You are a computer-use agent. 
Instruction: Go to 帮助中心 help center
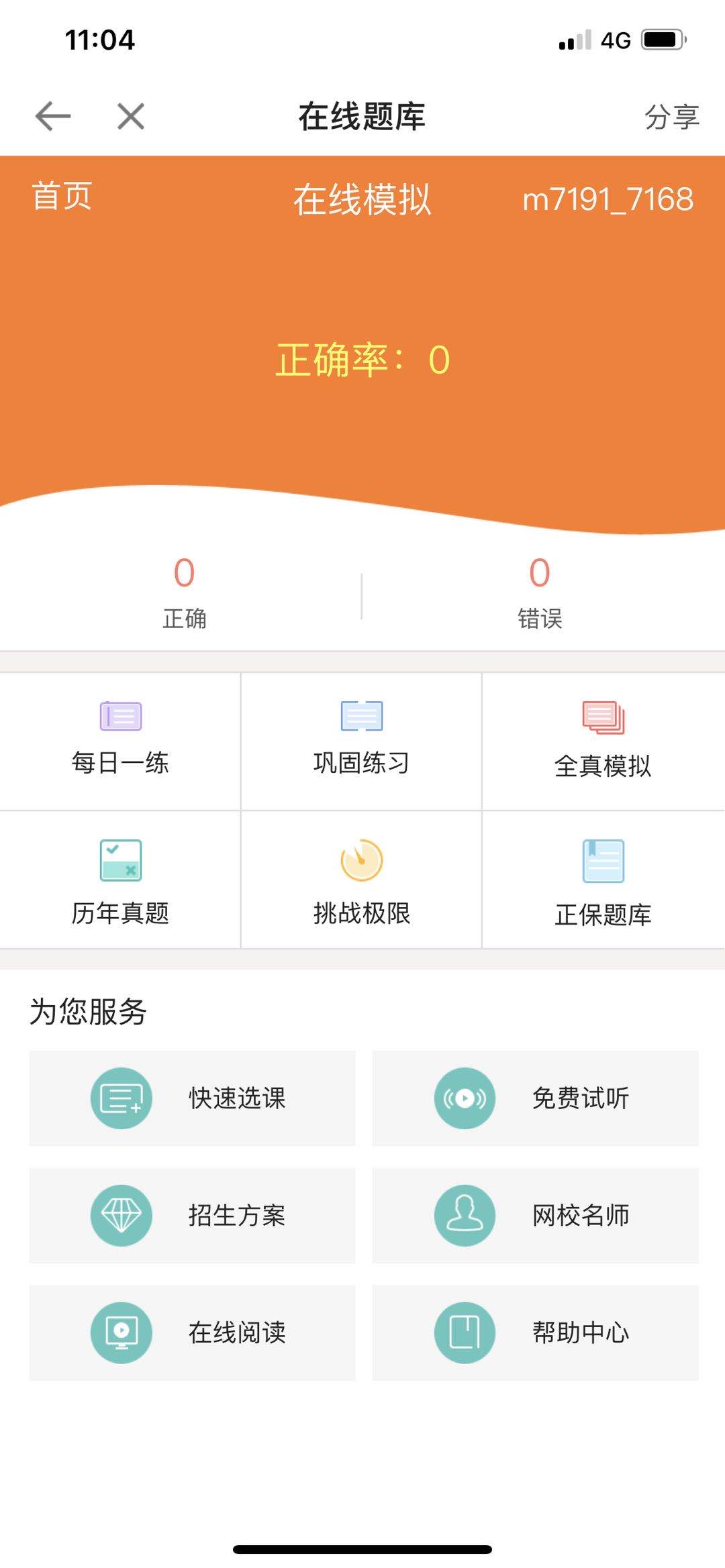[x=536, y=1332]
